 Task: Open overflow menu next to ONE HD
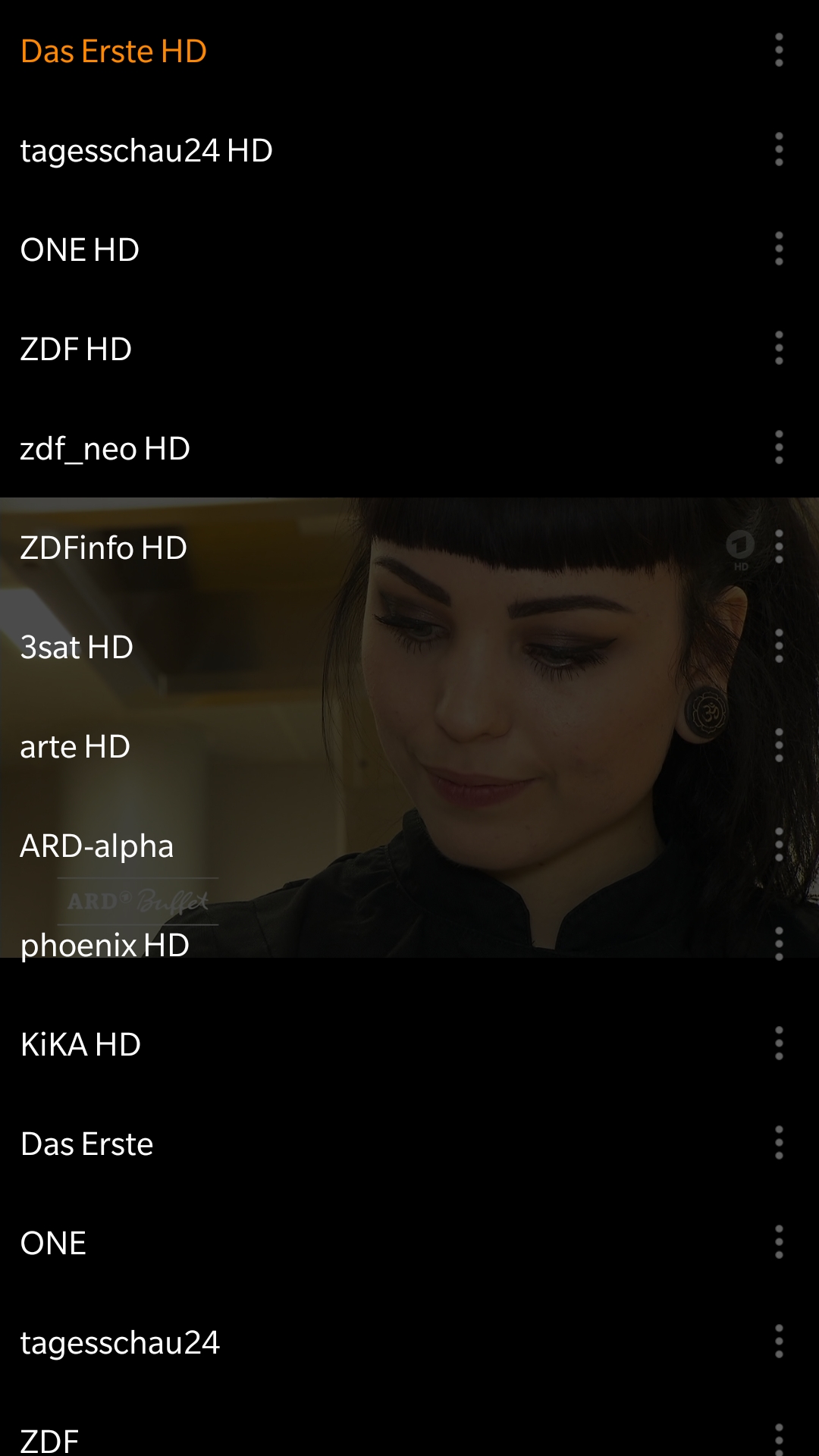[x=779, y=249]
